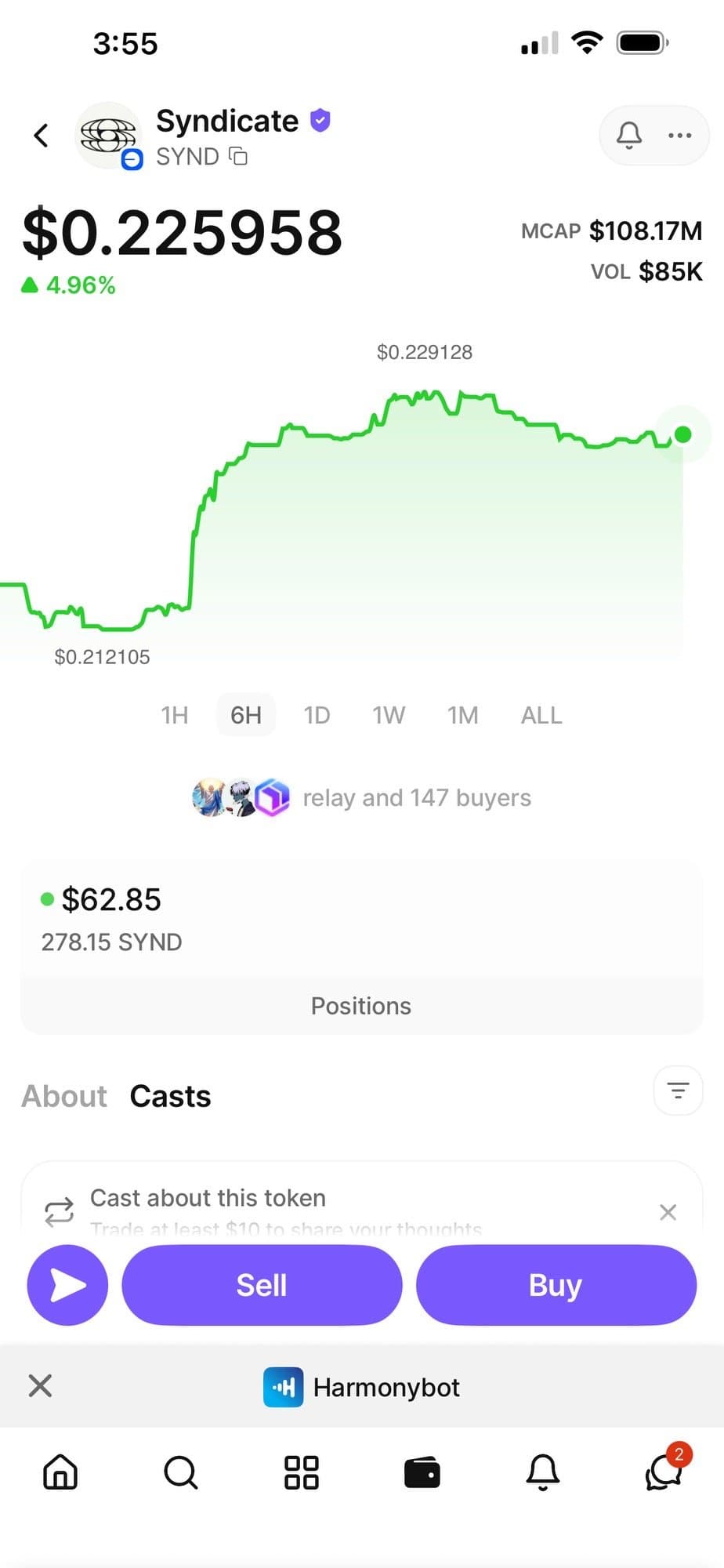
Task: Switch to the About tab
Action: coord(64,1096)
